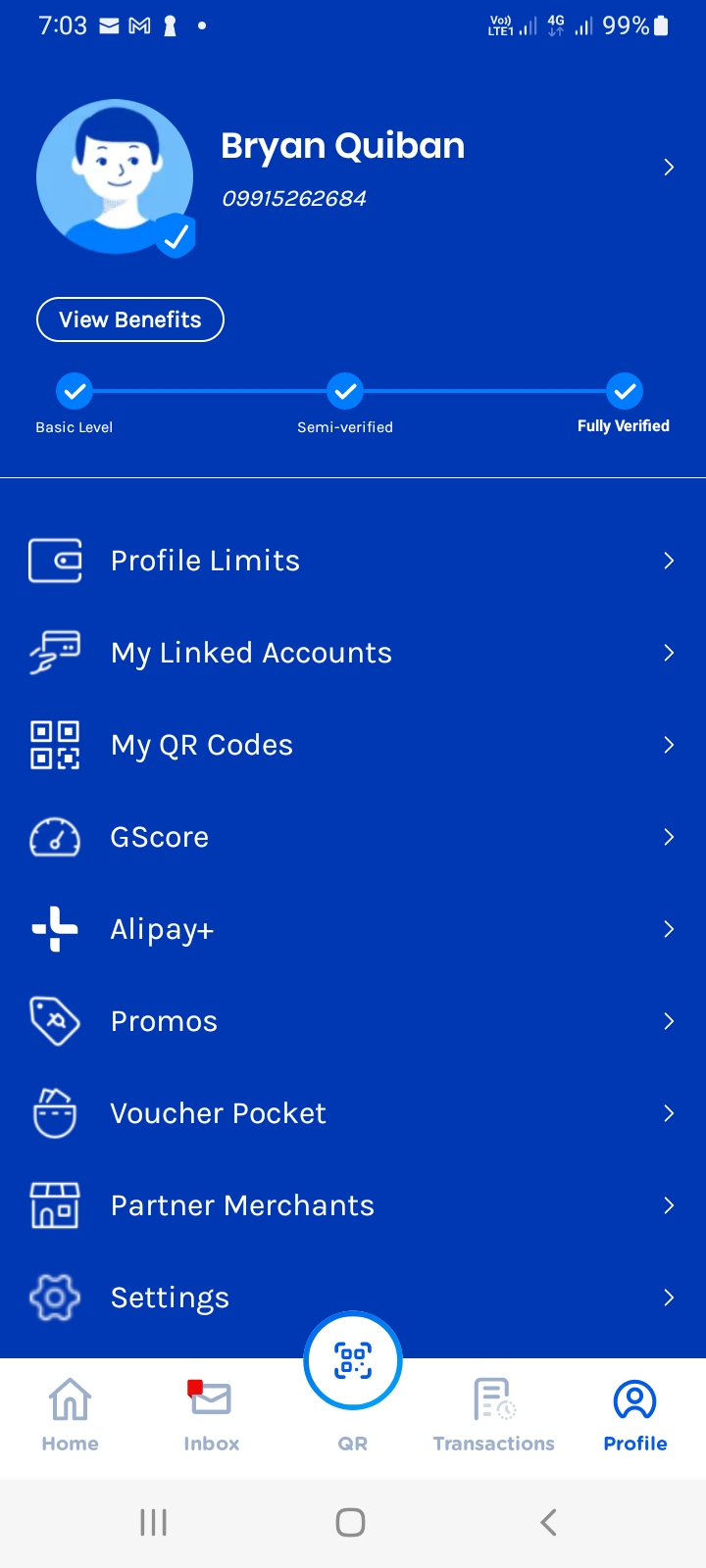Tap the system back button
Screen dimensions: 706x1568
(x=548, y=1522)
